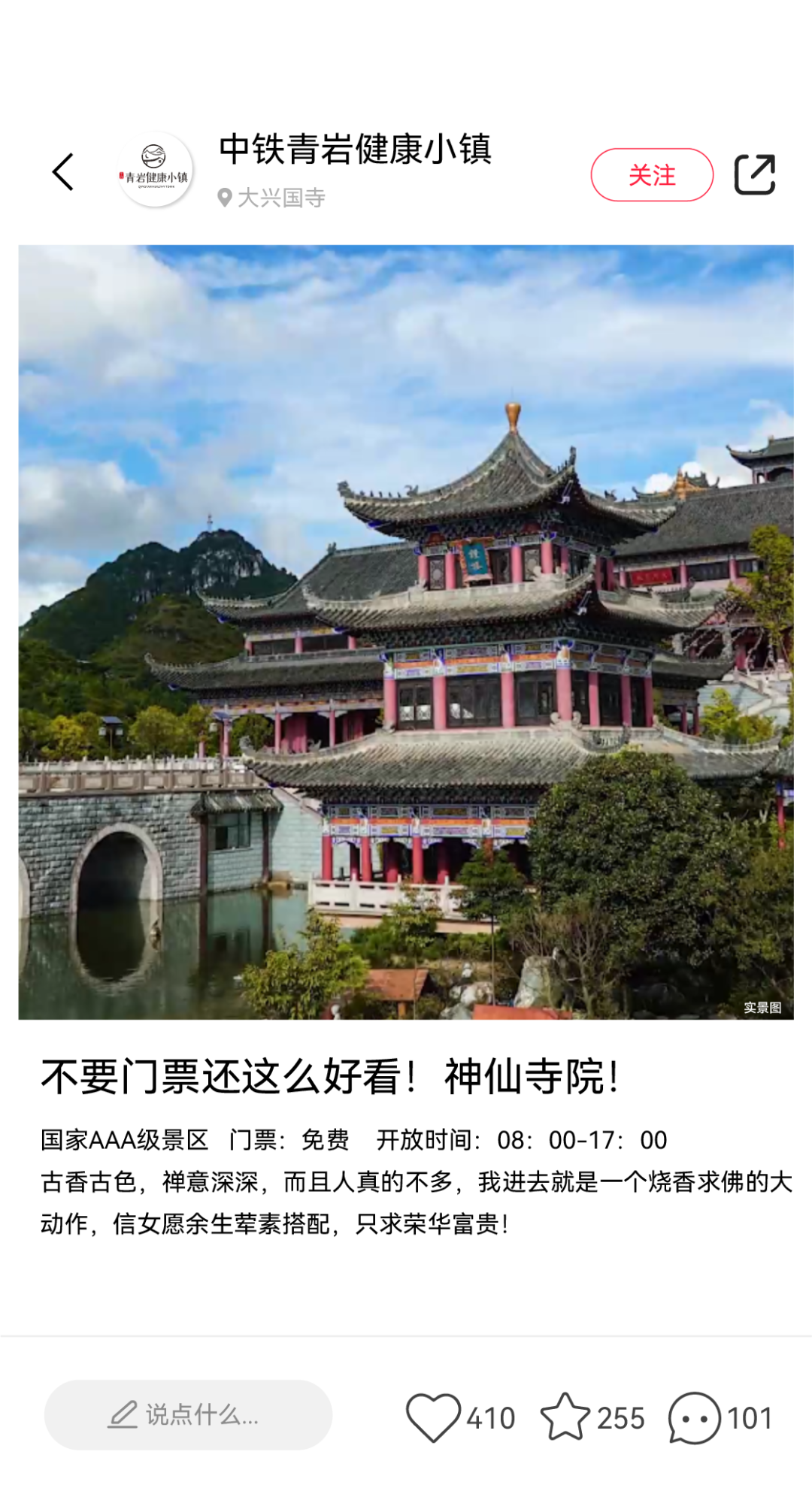Follow the author with 关注 button

(x=651, y=175)
